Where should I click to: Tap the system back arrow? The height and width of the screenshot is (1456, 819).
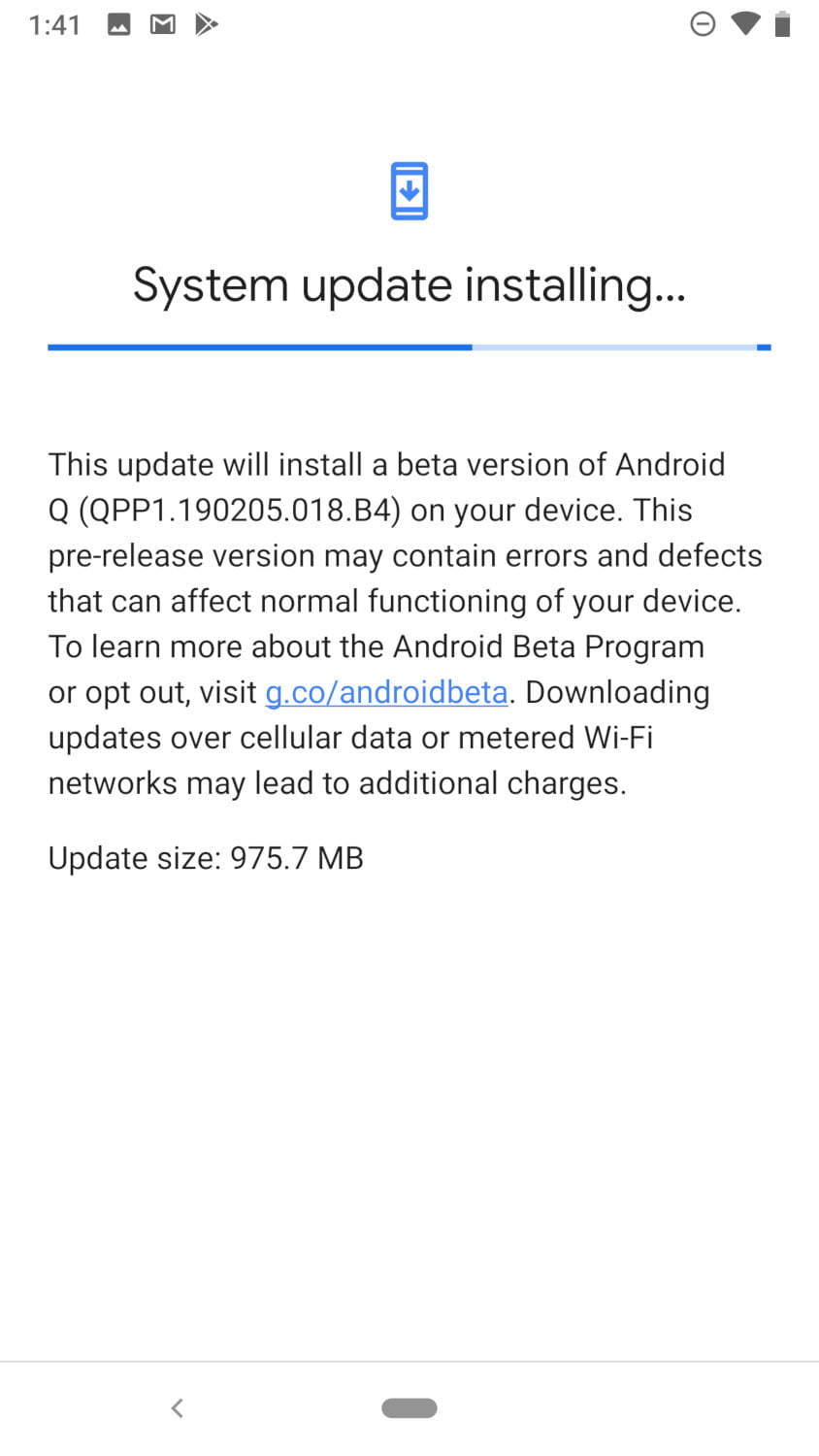(x=177, y=1407)
